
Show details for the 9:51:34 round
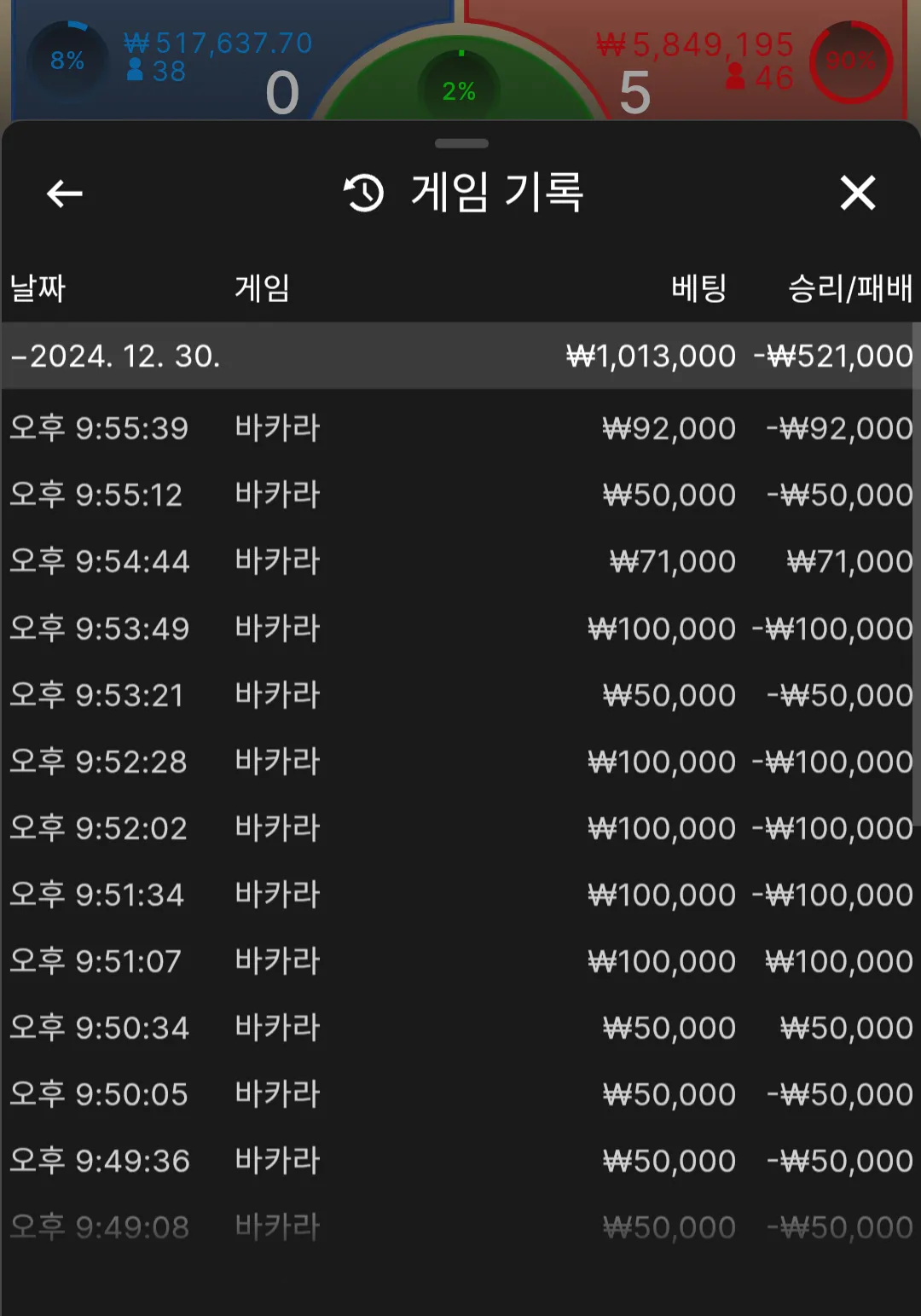point(460,895)
